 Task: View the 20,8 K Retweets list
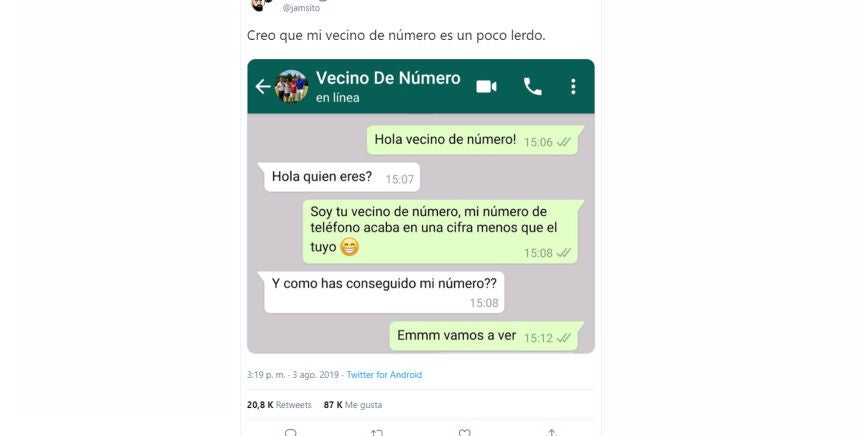point(279,405)
